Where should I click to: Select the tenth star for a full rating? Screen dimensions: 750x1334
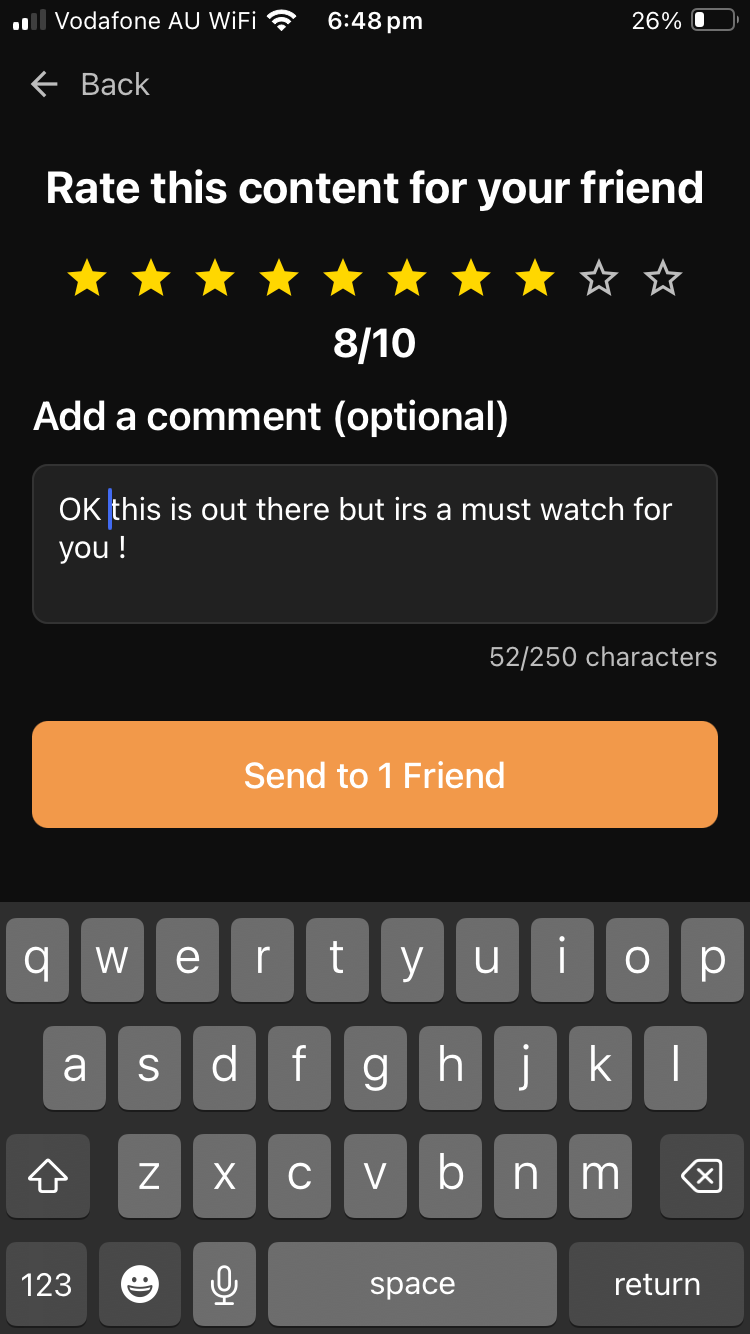click(663, 278)
